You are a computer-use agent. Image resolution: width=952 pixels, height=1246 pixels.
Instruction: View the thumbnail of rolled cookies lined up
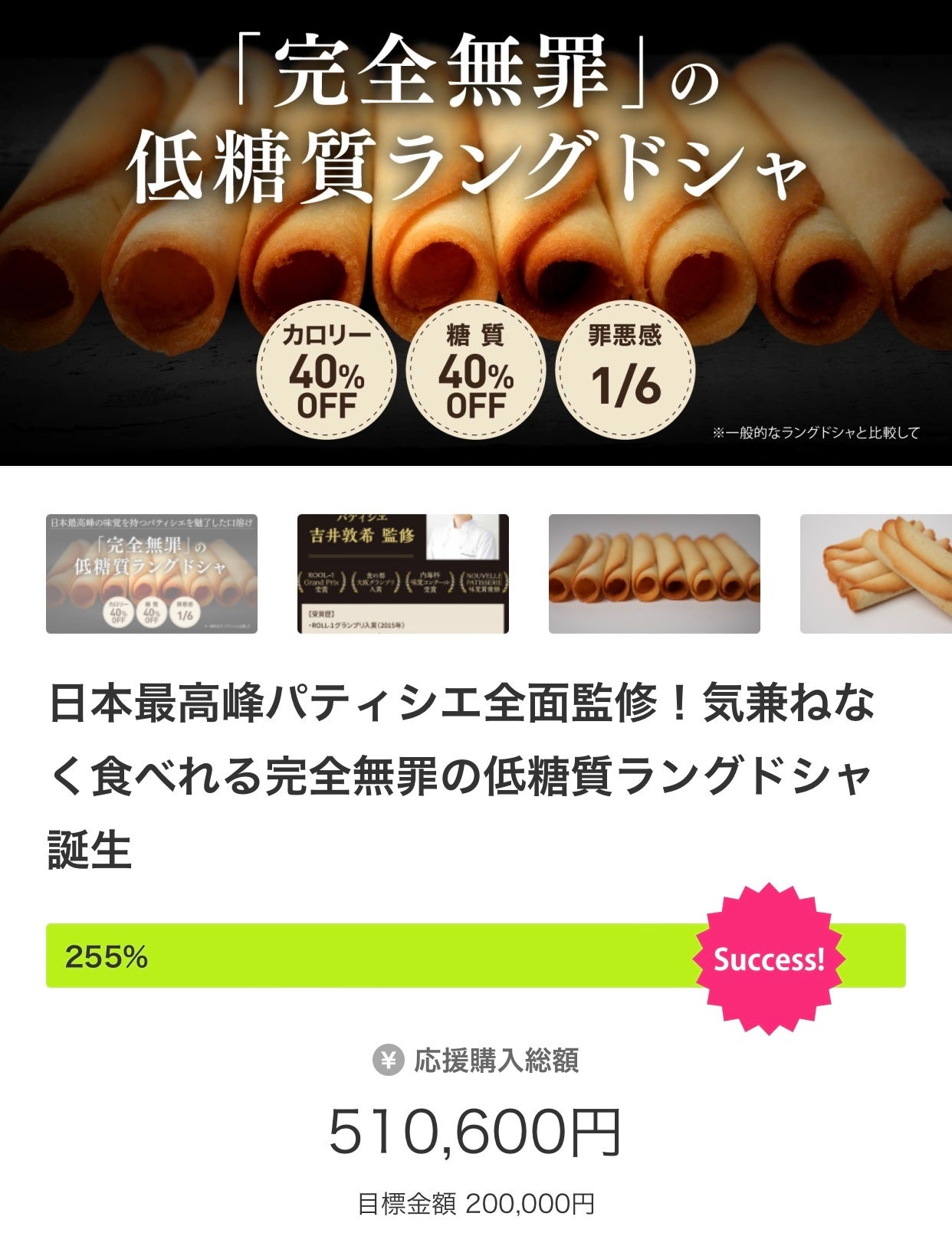654,573
